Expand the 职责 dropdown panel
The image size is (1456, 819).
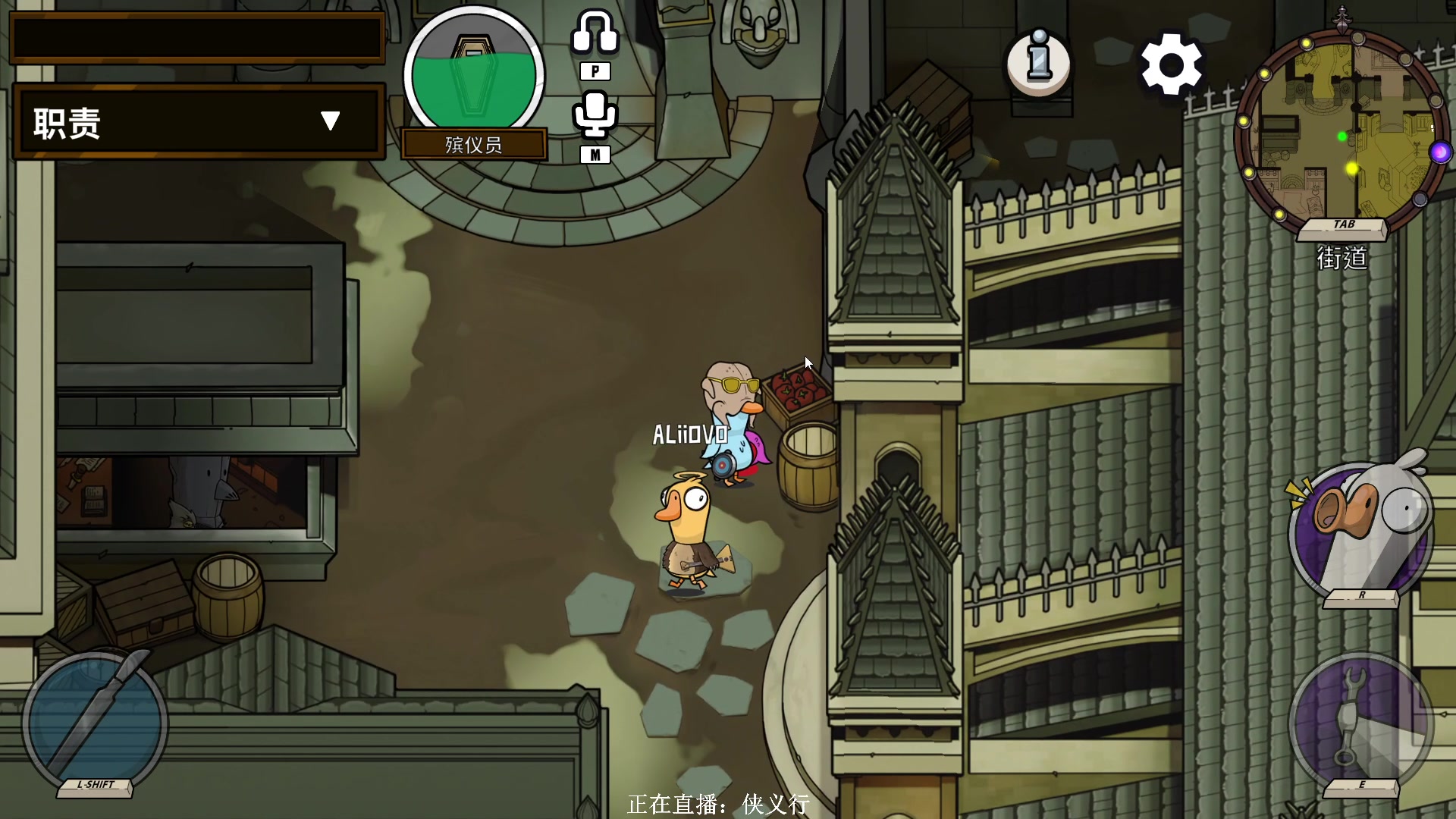(330, 121)
